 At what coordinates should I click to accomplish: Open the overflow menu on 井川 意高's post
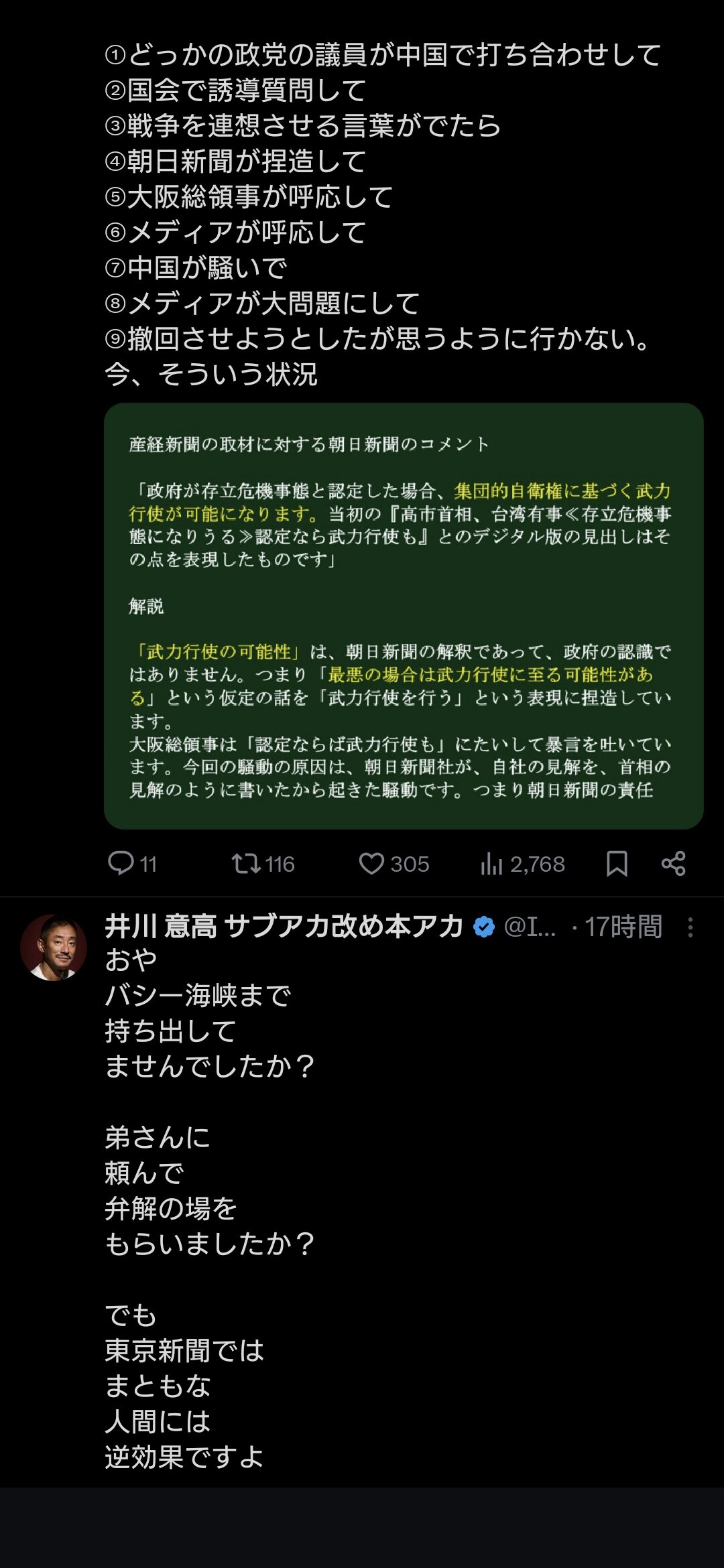pyautogui.click(x=690, y=927)
